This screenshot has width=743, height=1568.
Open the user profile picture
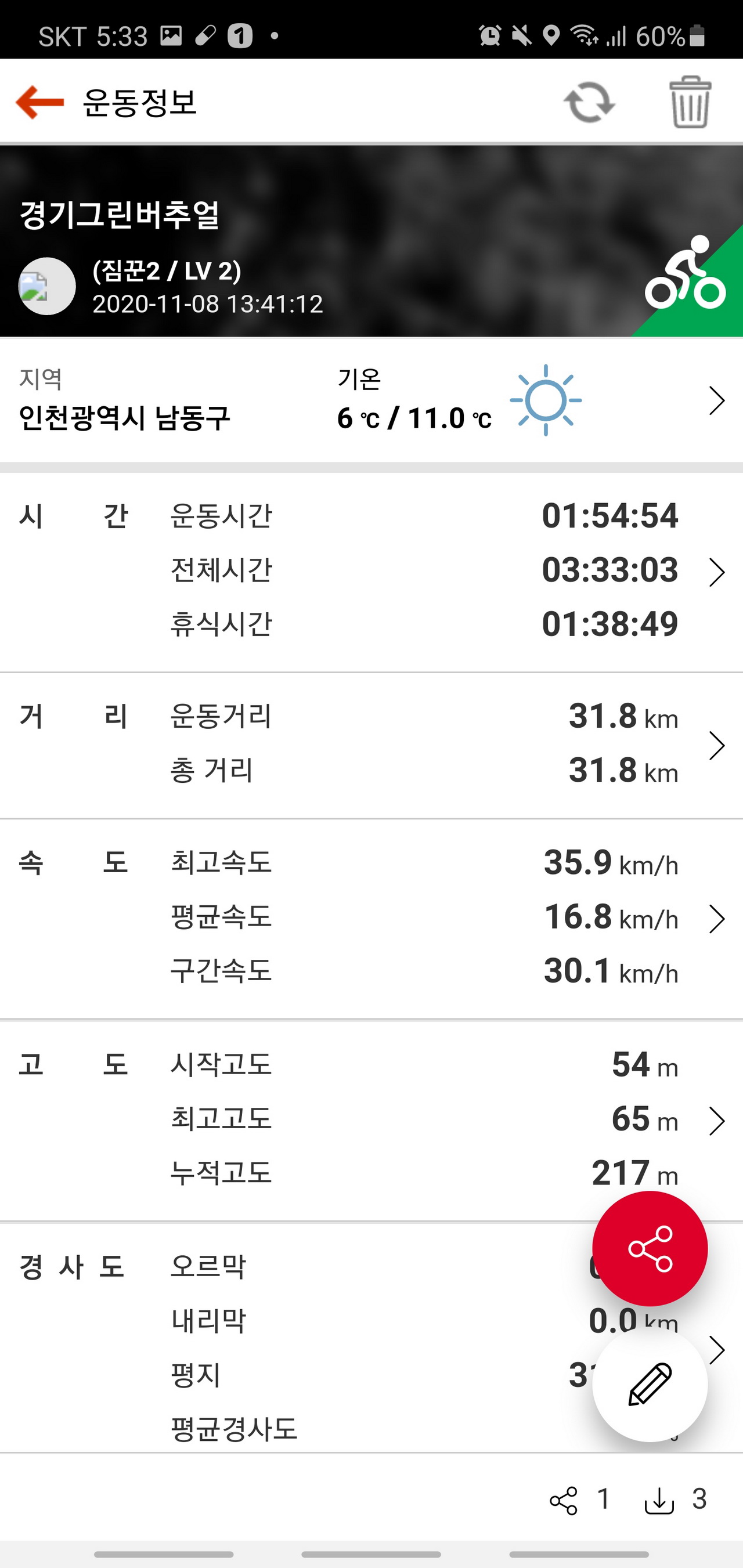47,286
